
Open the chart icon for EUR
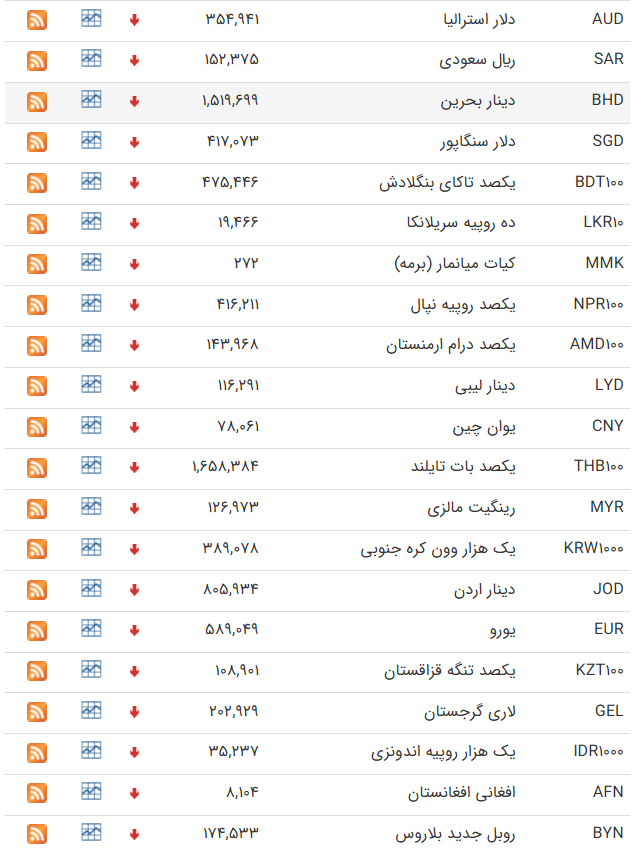[91, 628]
